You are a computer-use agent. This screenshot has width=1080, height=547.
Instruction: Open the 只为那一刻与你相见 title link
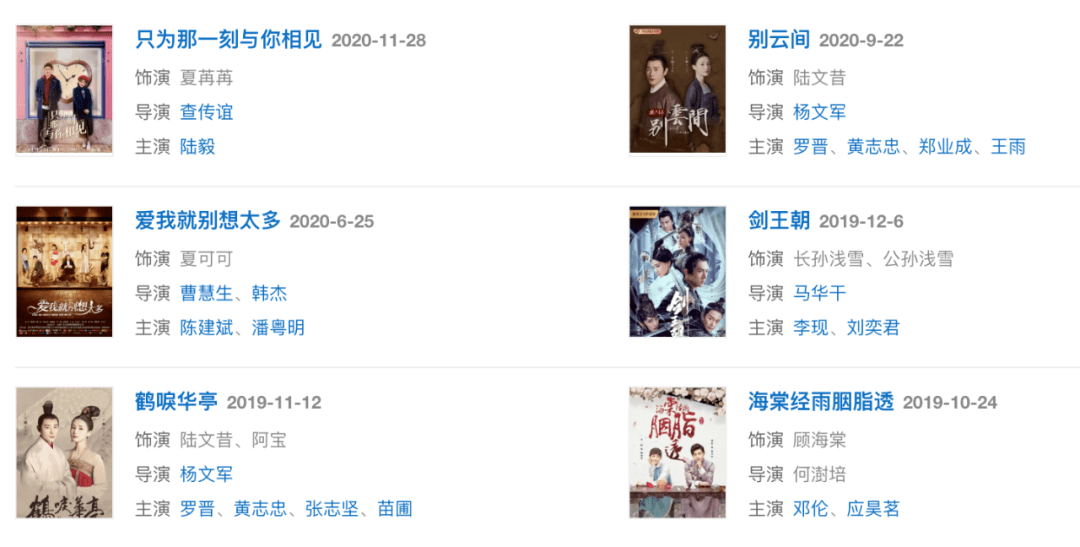[x=228, y=40]
